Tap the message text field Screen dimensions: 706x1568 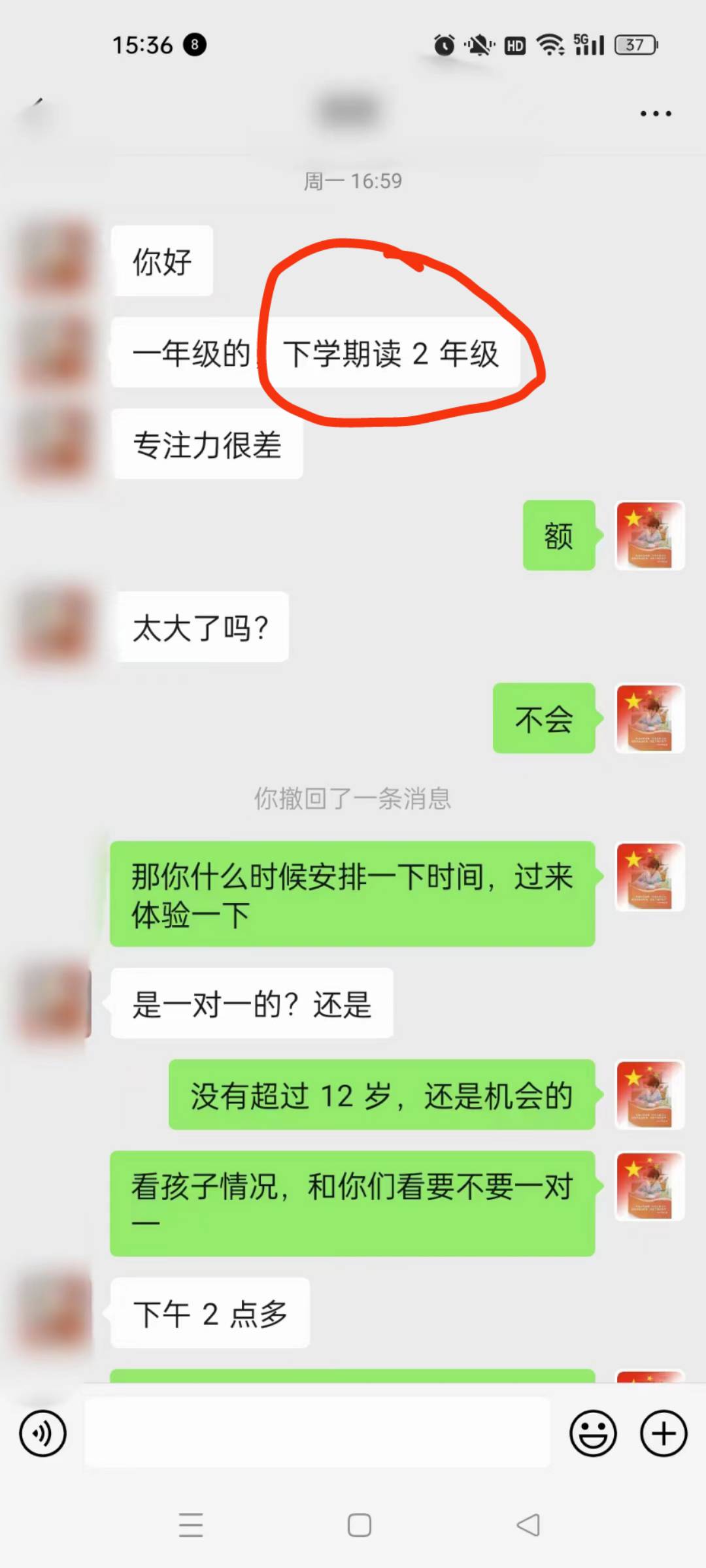point(318,1433)
